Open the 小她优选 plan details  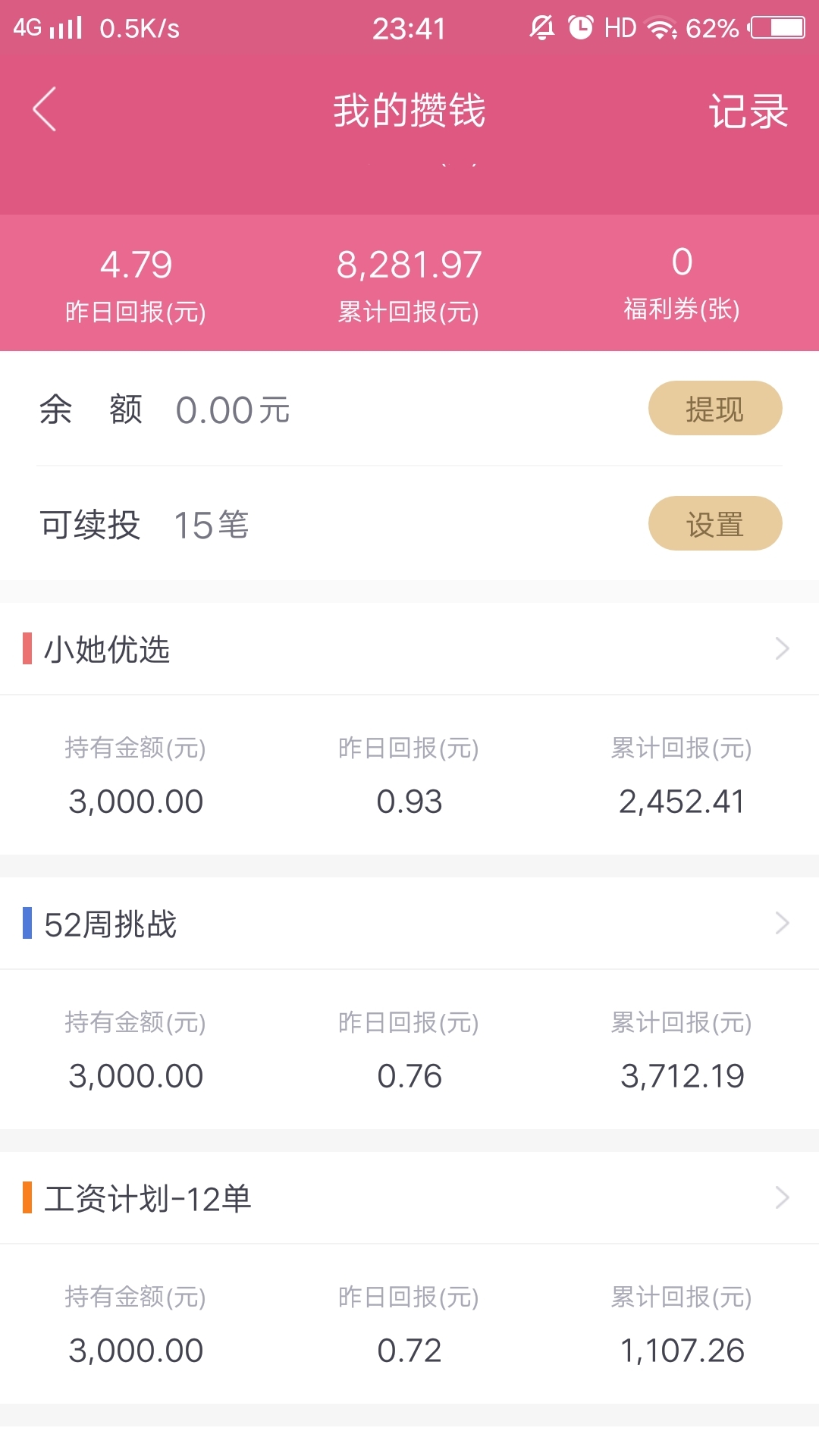pos(409,649)
